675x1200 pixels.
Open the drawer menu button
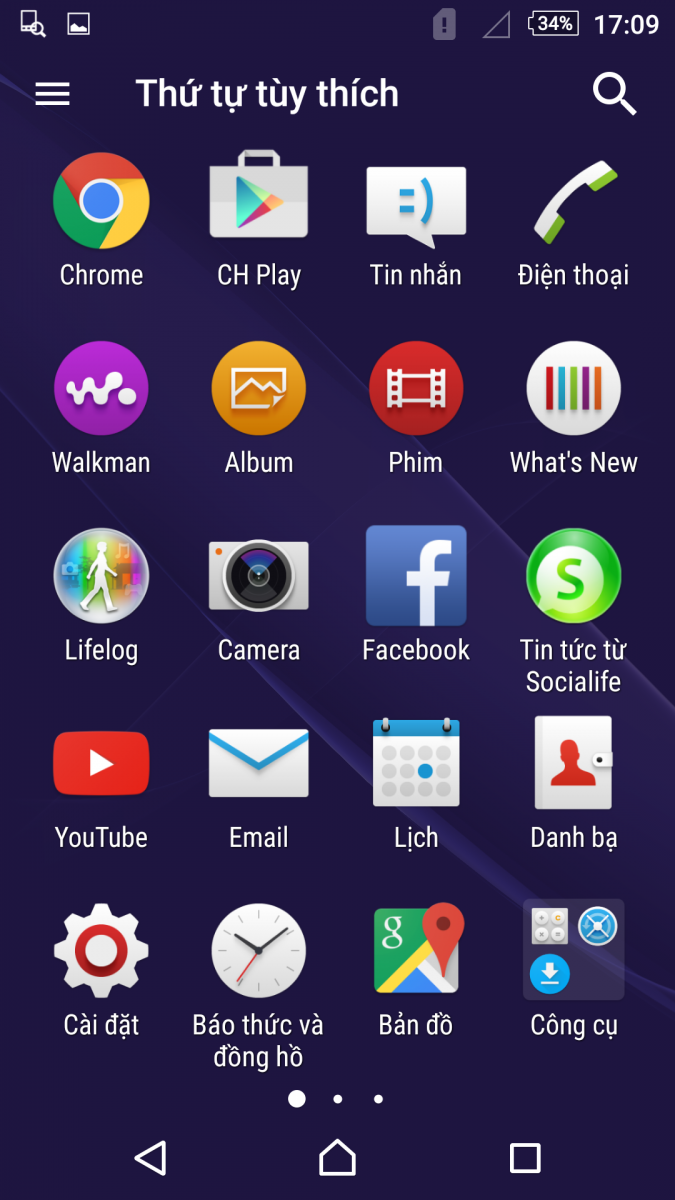[52, 94]
